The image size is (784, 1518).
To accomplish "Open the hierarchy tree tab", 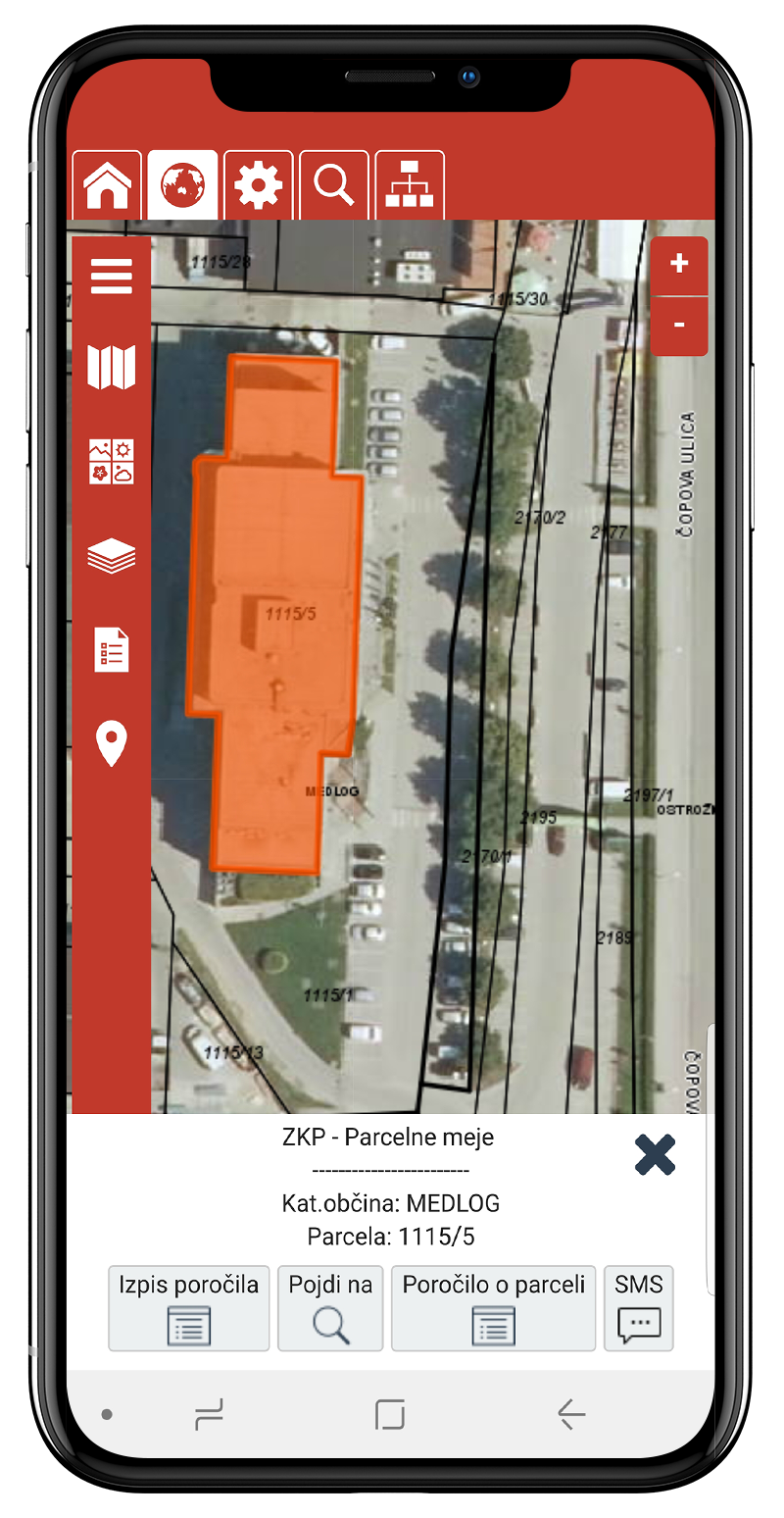I will tap(410, 185).
